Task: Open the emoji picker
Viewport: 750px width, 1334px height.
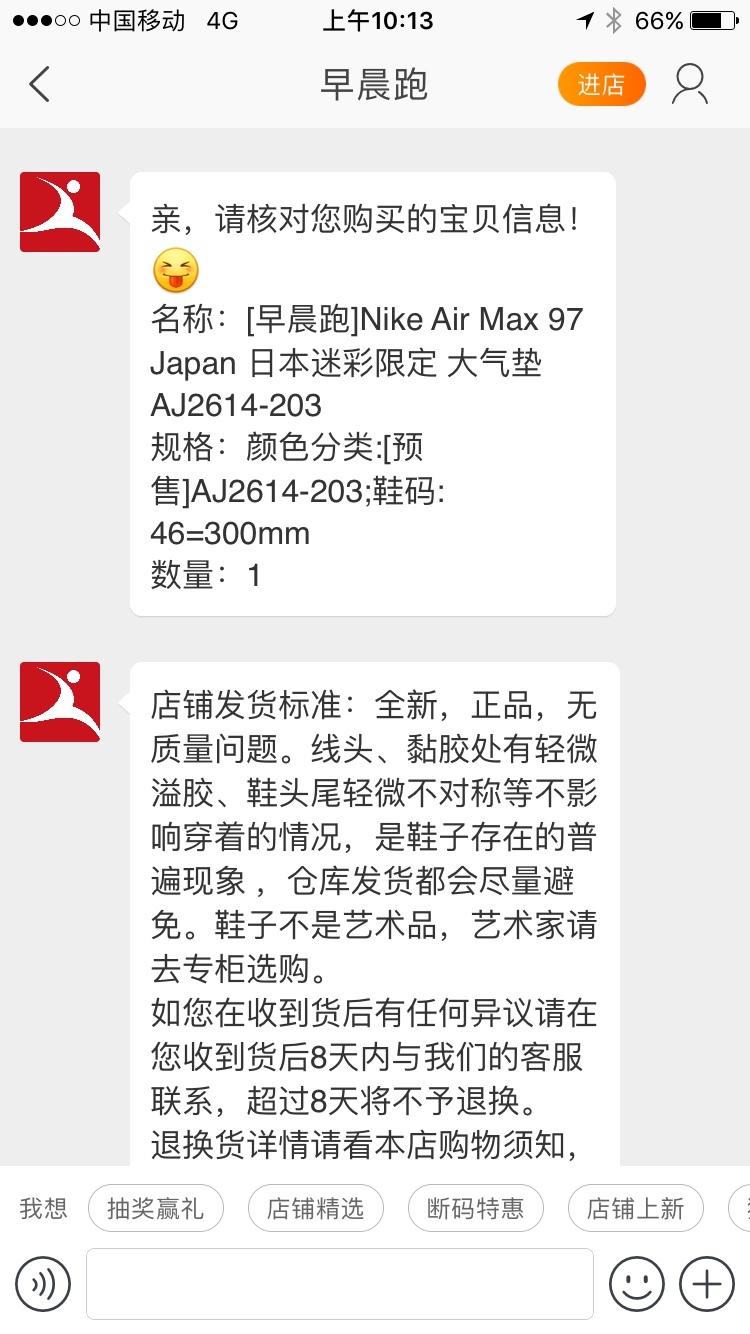Action: tap(637, 1283)
